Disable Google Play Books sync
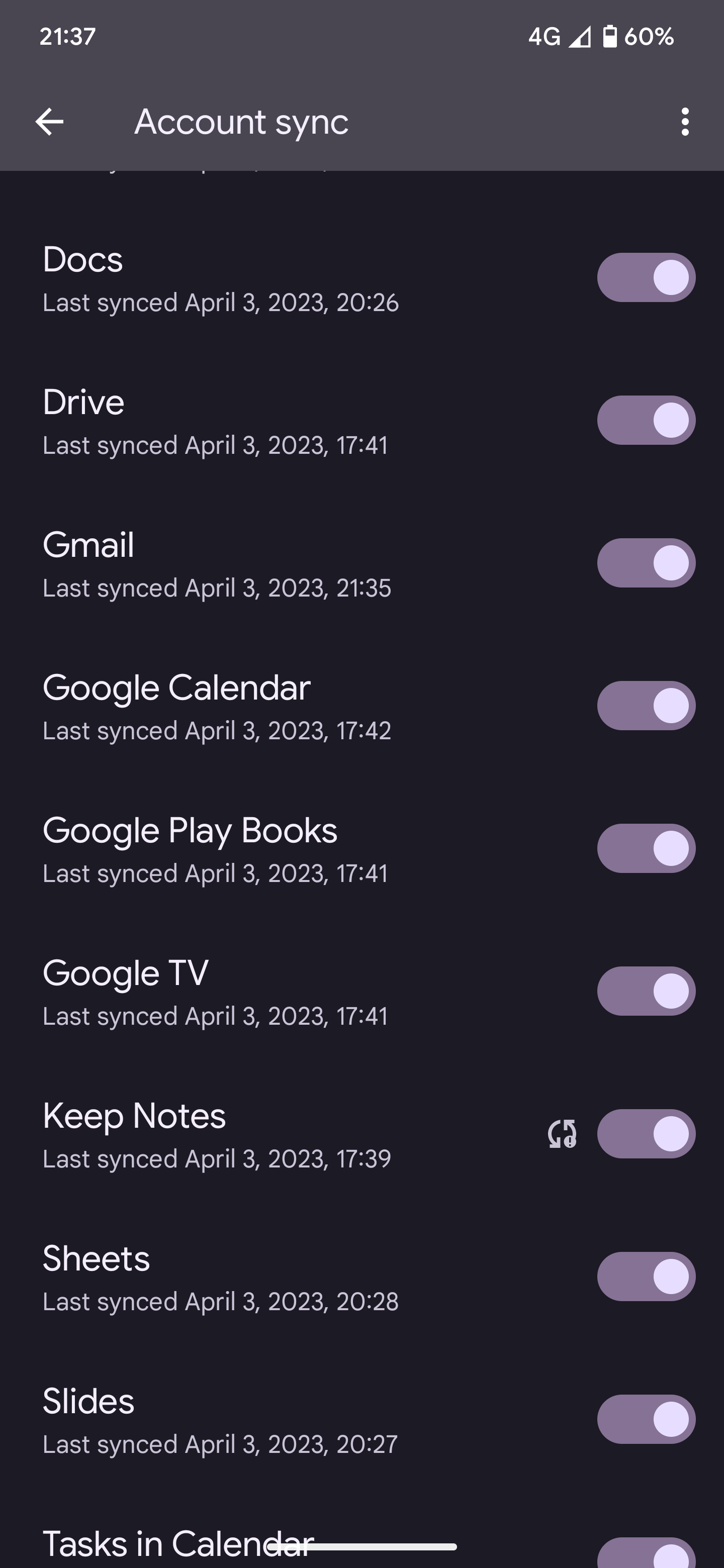The height and width of the screenshot is (1568, 724). tap(646, 848)
